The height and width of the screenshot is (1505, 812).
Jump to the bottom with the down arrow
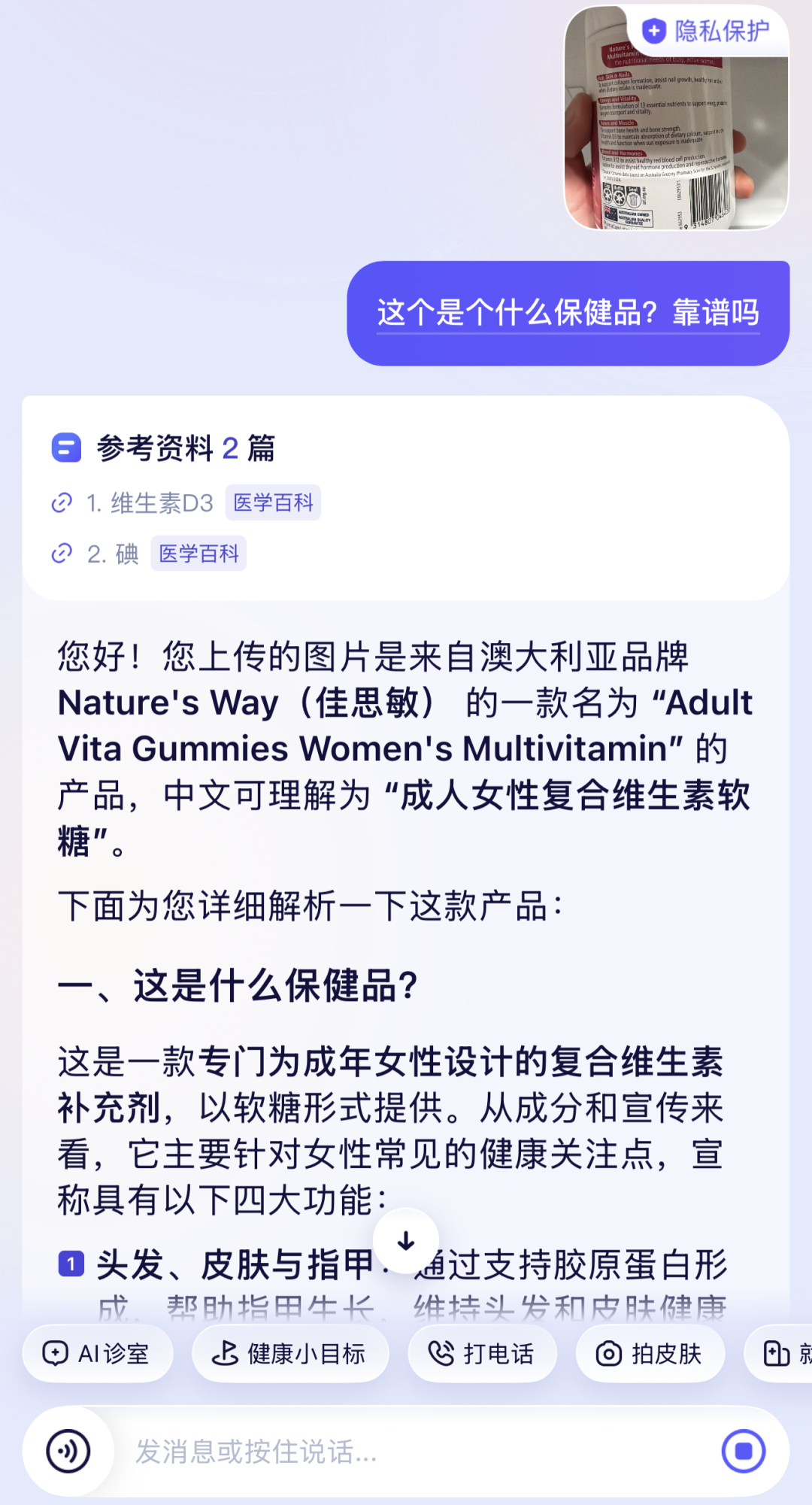click(x=406, y=1240)
